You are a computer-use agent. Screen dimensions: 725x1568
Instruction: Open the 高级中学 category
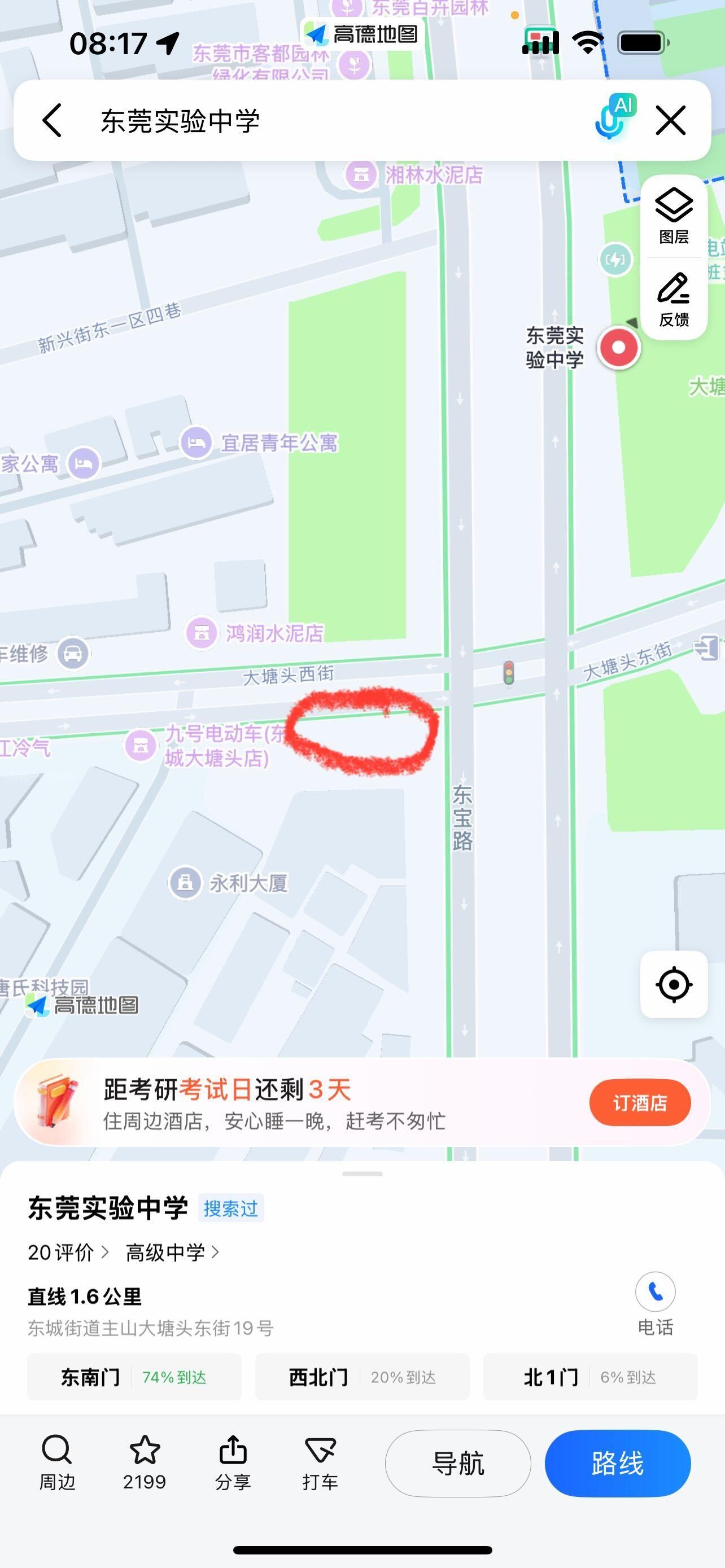pos(172,1252)
